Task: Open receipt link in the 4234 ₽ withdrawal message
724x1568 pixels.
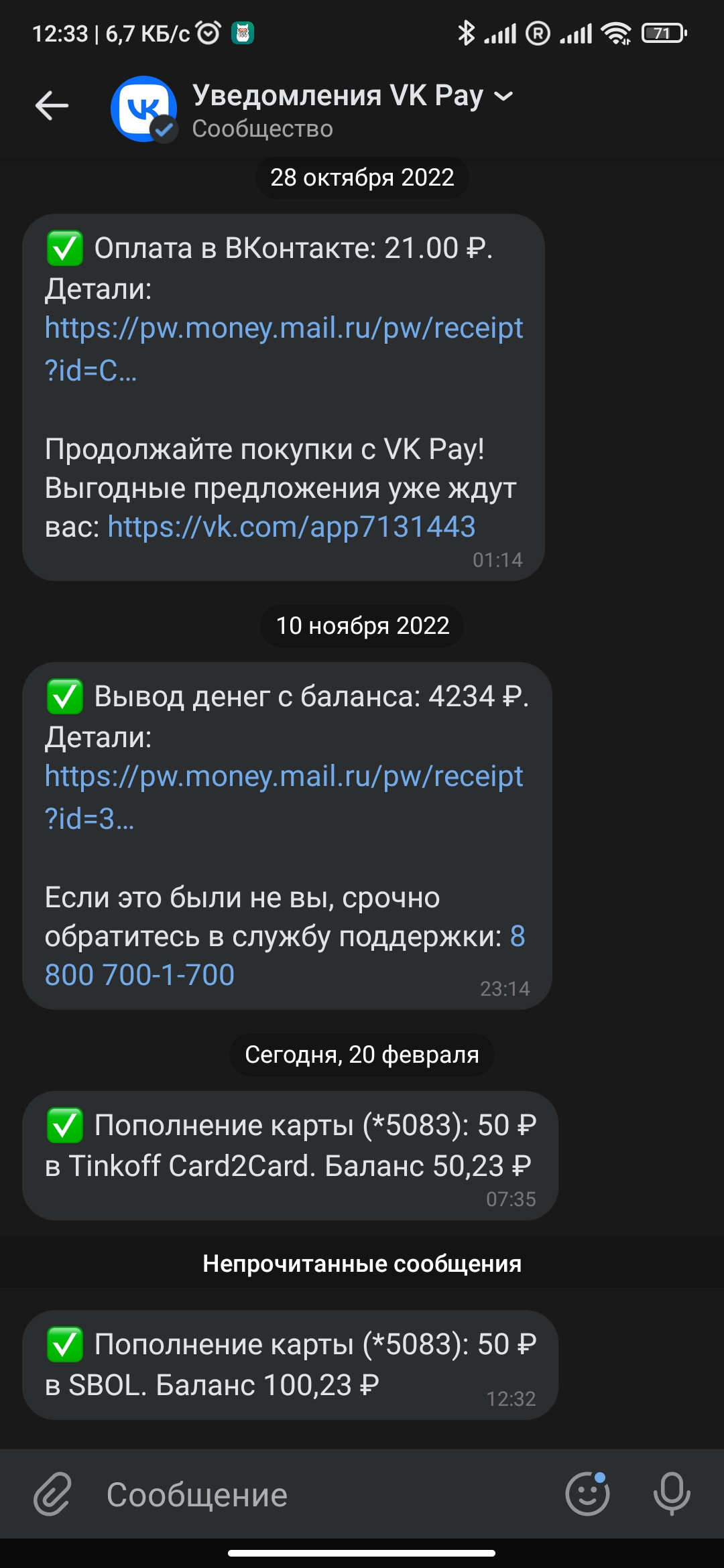Action: point(284,777)
